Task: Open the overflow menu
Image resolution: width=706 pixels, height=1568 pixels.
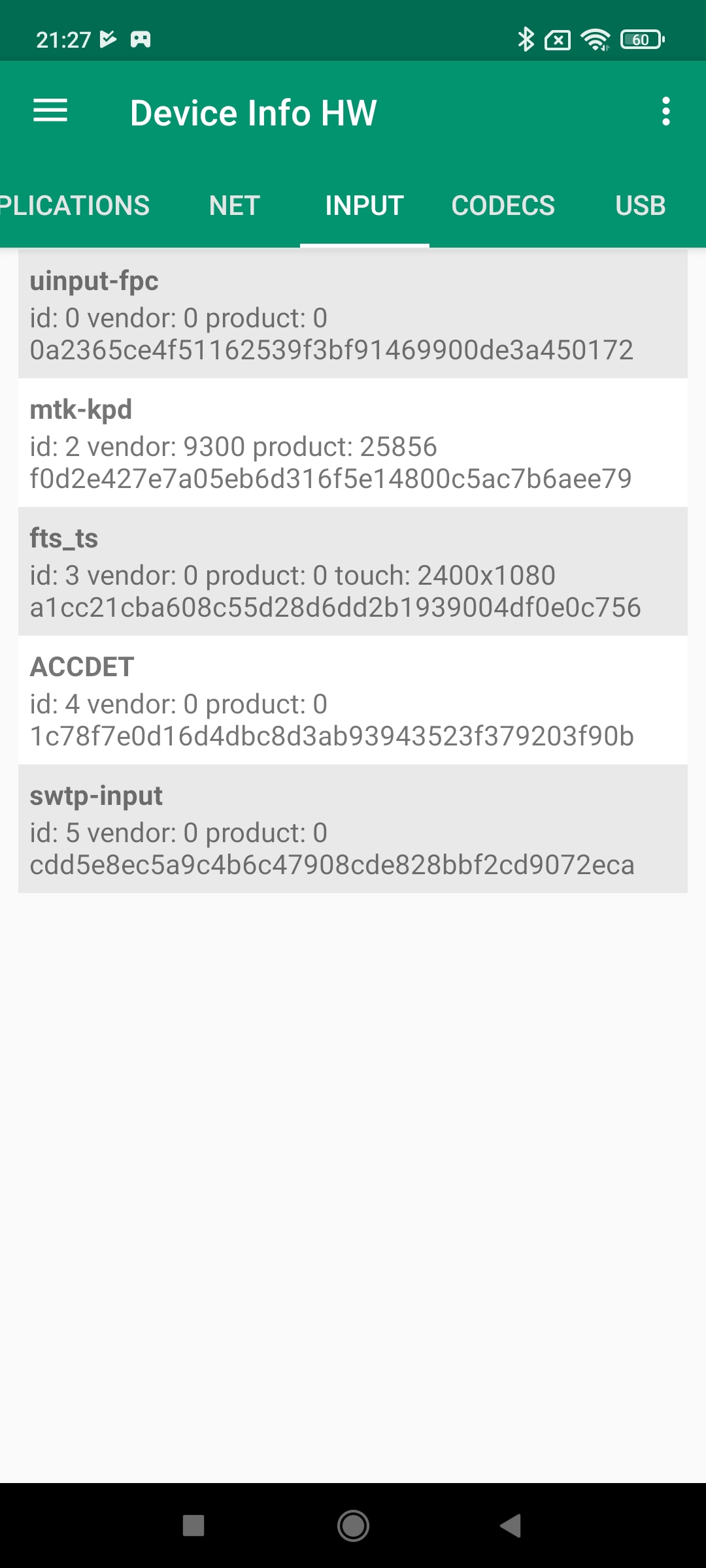Action: (665, 112)
